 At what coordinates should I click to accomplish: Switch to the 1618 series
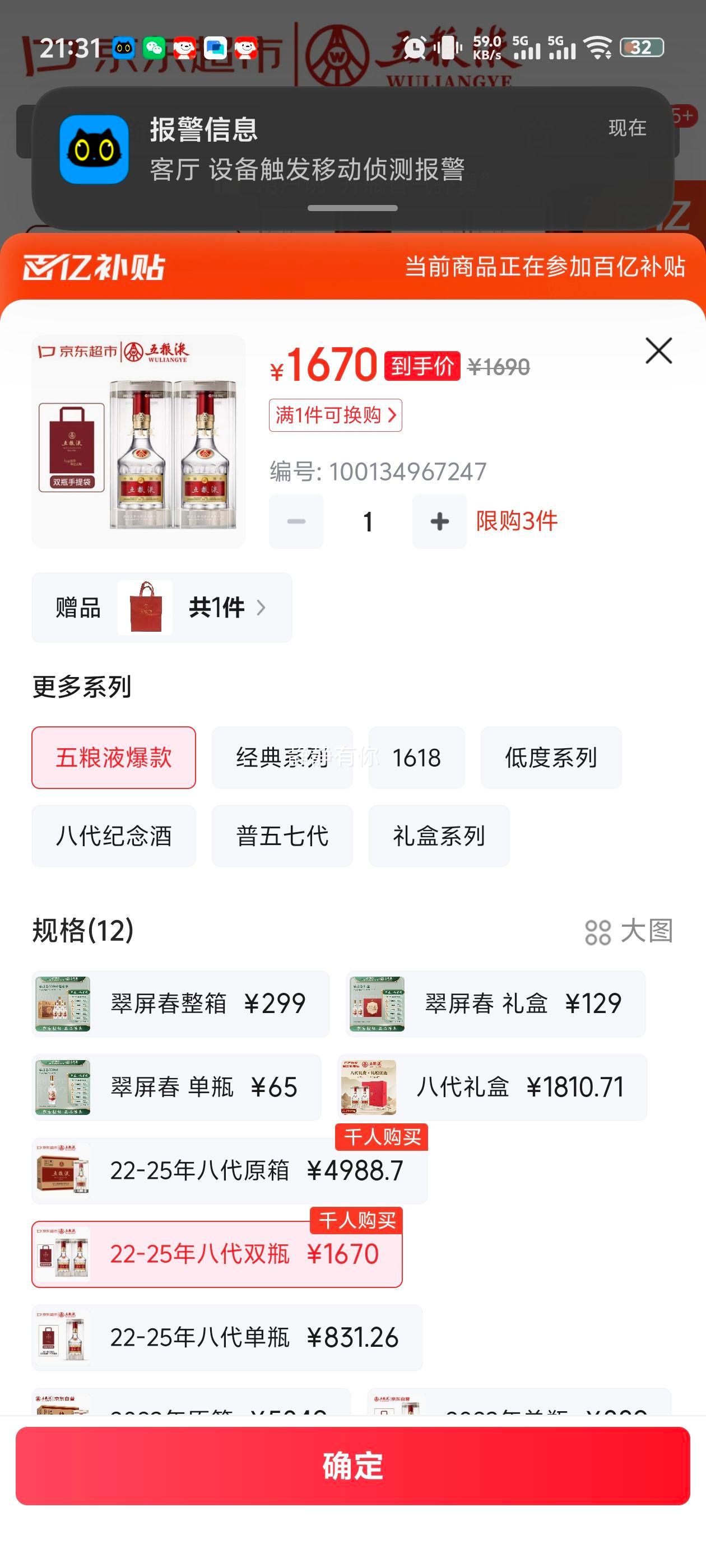(x=417, y=757)
